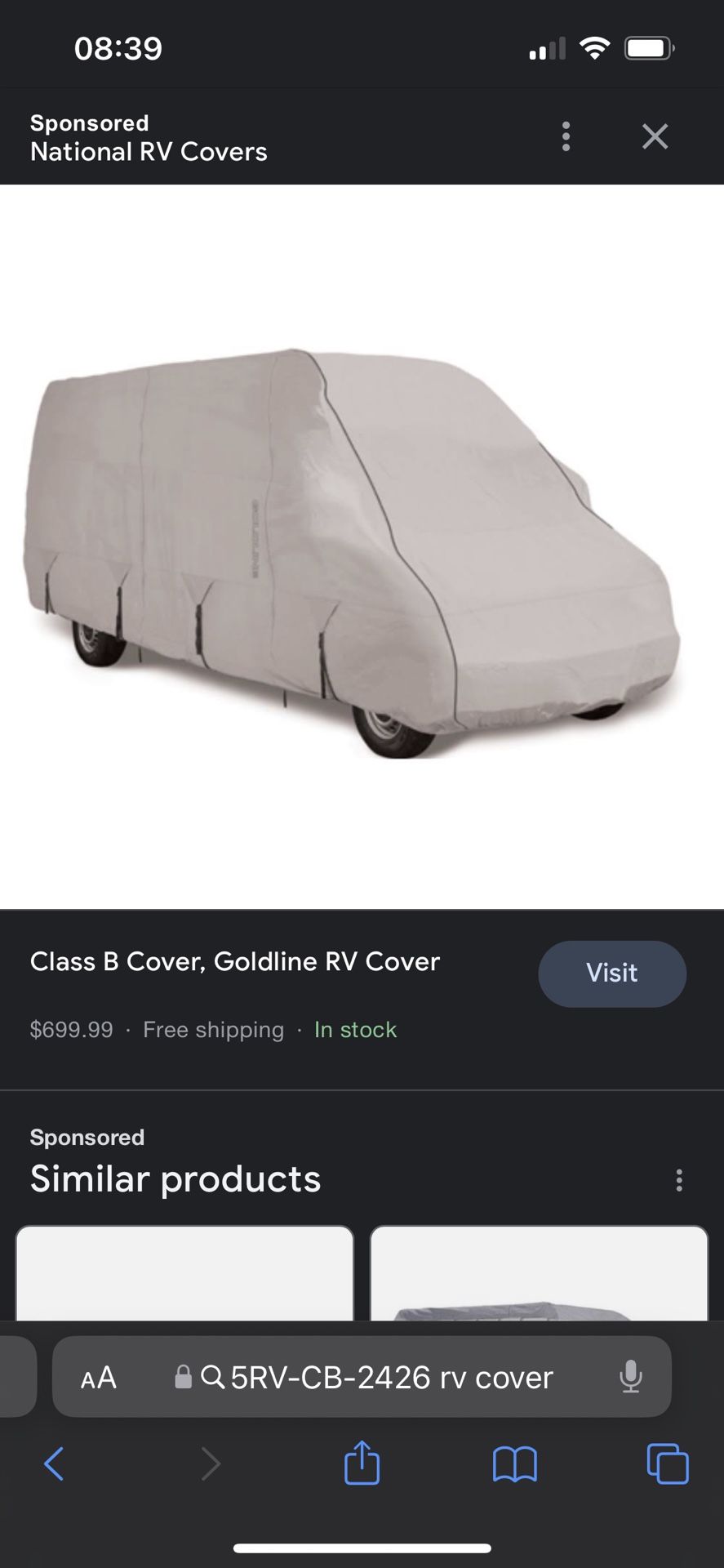The image size is (724, 1568).
Task: Start voice search with the microphone
Action: [x=630, y=1377]
